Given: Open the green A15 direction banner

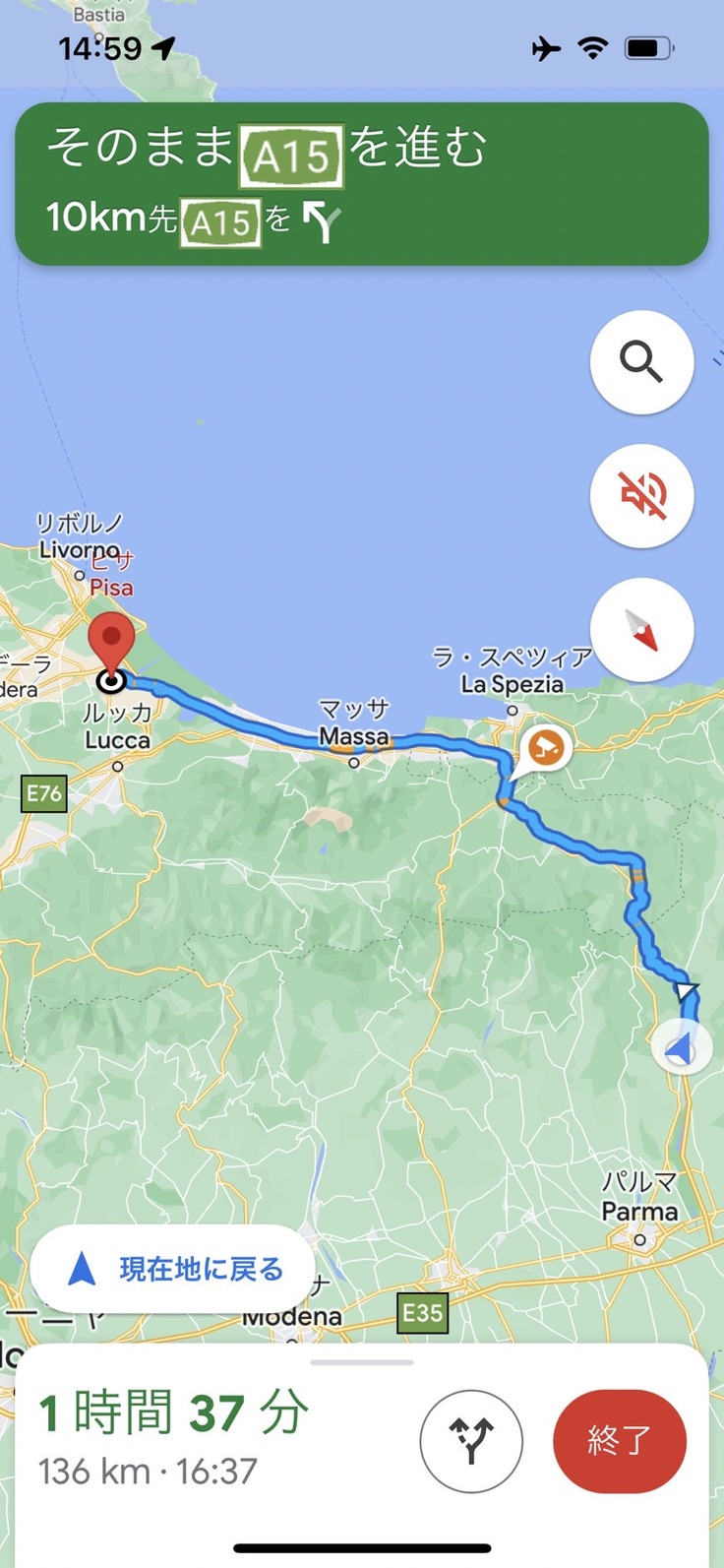Looking at the screenshot, I should coord(361,184).
